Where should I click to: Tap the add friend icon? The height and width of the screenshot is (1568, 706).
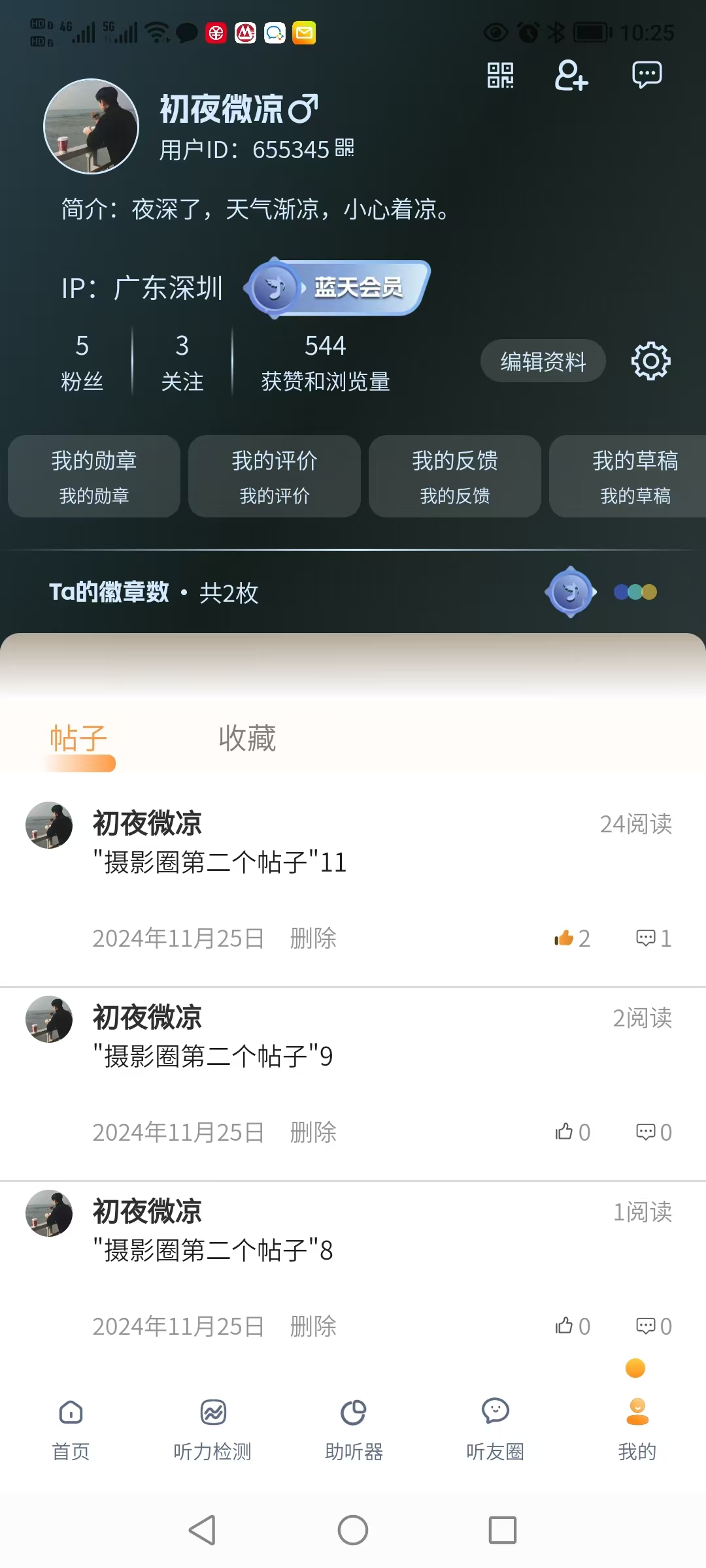[x=571, y=75]
